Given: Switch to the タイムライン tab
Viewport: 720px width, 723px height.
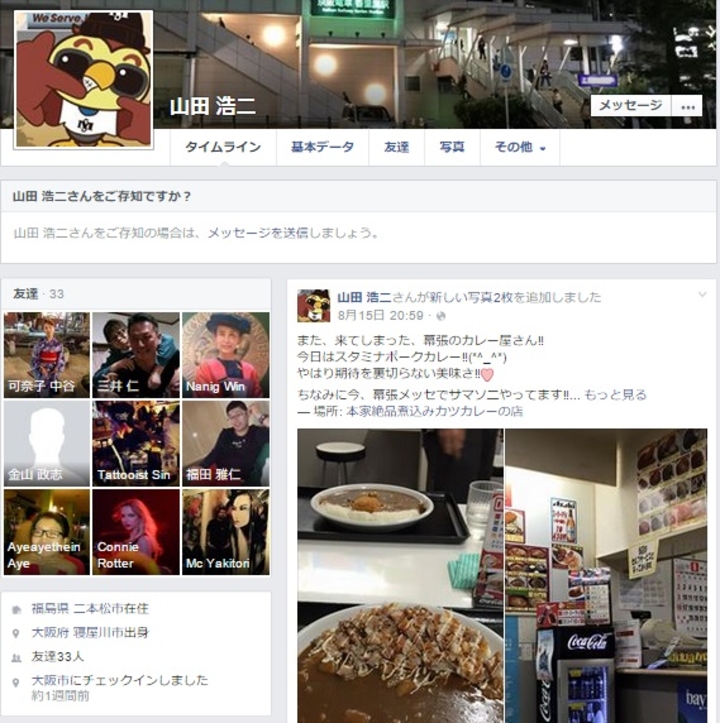Looking at the screenshot, I should [222, 147].
